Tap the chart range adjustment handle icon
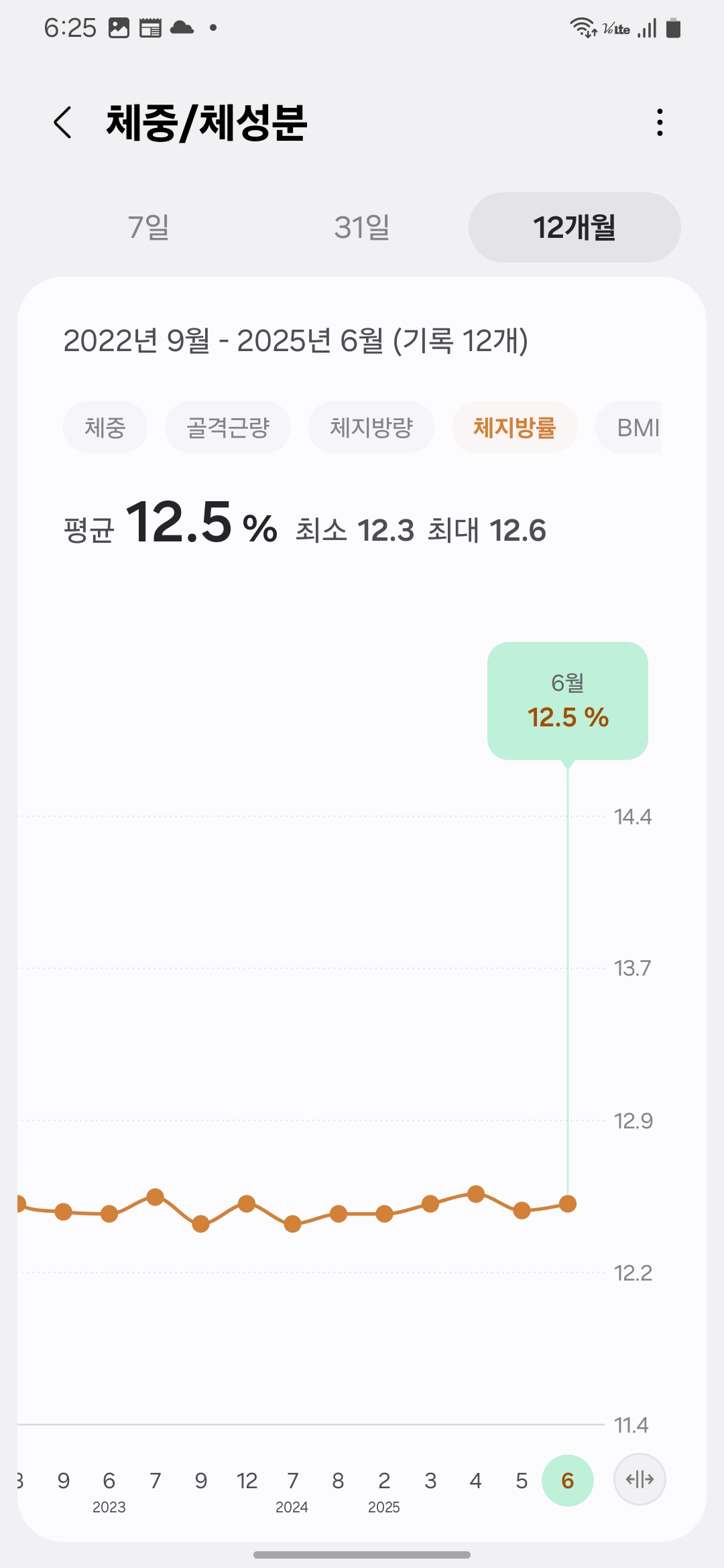 [640, 1480]
